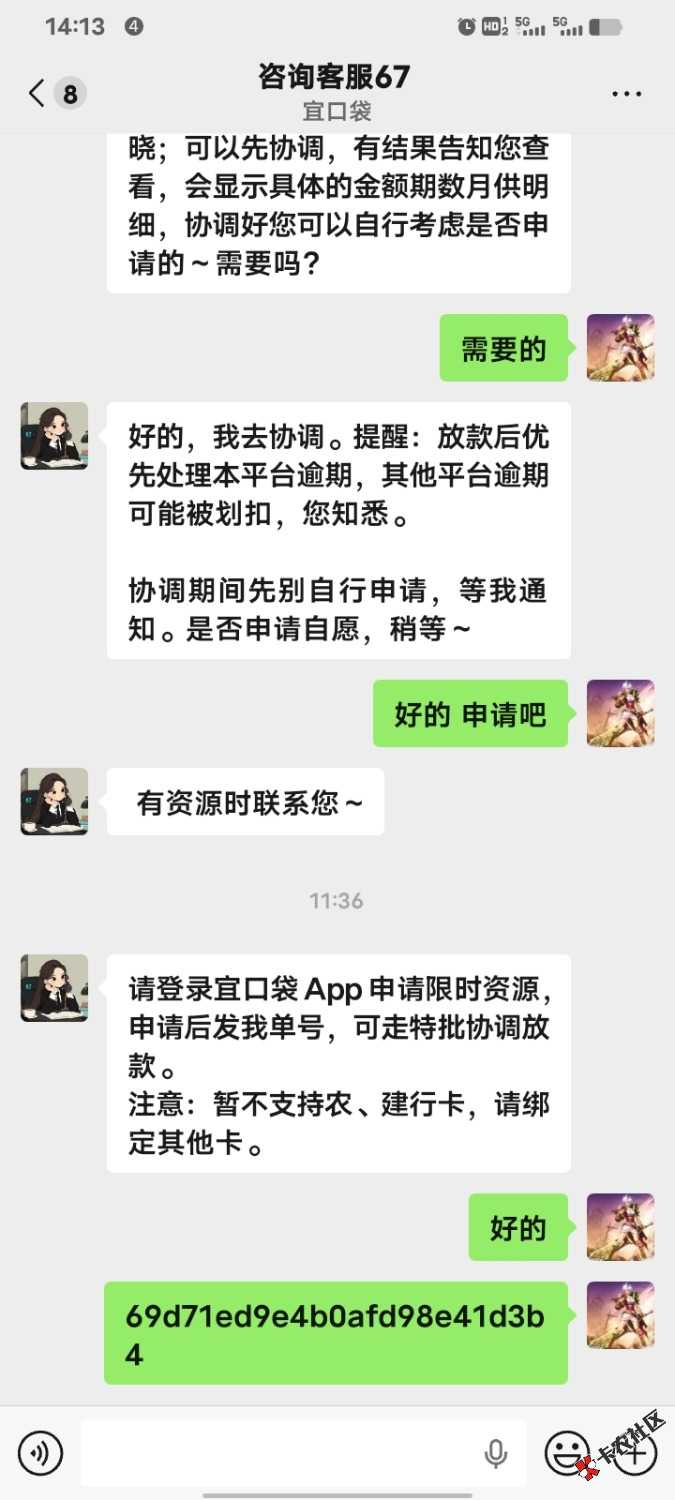This screenshot has height=1500, width=675.
Task: Switch to voice message input
Action: 40,1452
